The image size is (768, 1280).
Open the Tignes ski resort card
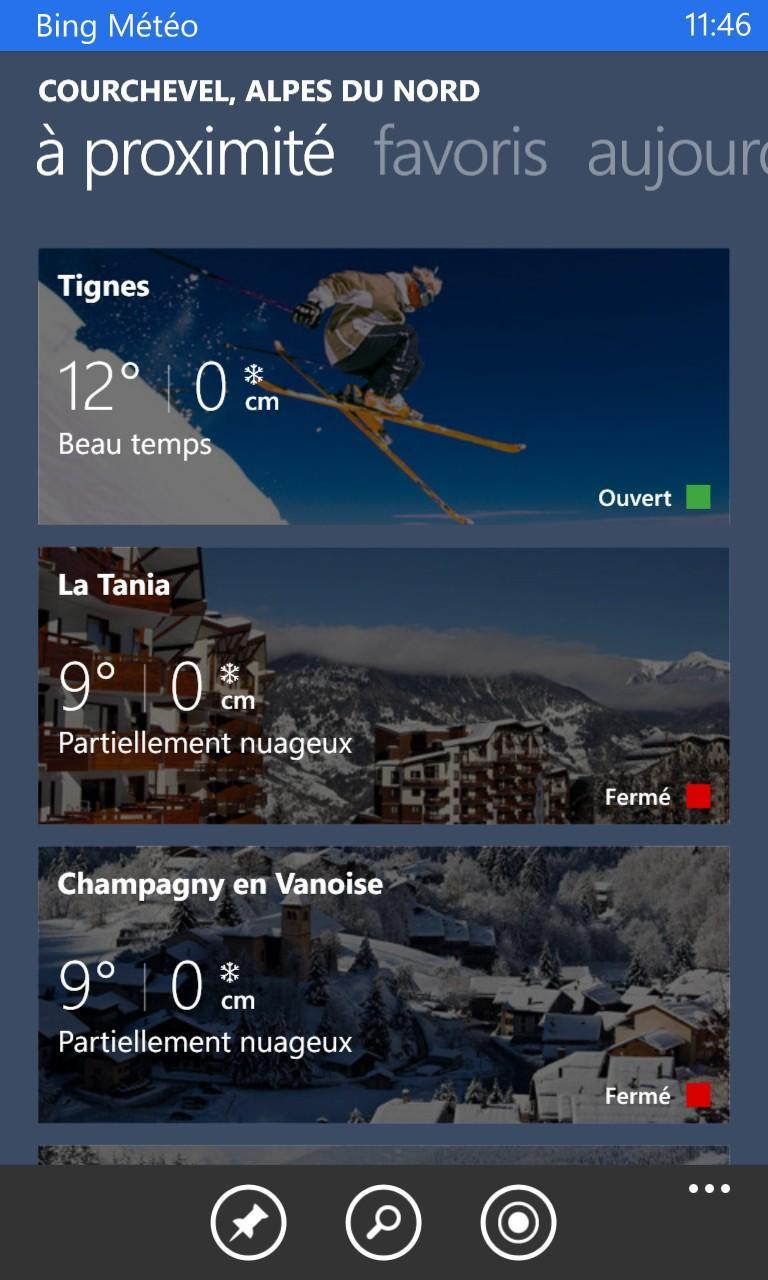coord(383,386)
